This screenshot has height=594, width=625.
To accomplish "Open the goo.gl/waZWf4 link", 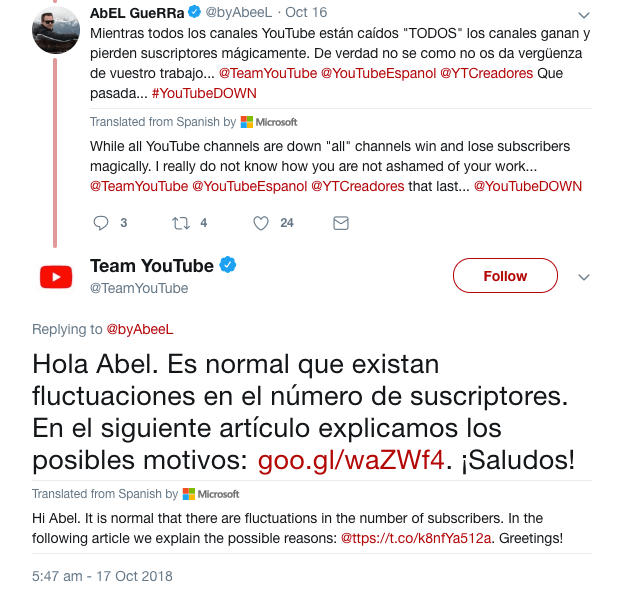I will click(x=350, y=462).
